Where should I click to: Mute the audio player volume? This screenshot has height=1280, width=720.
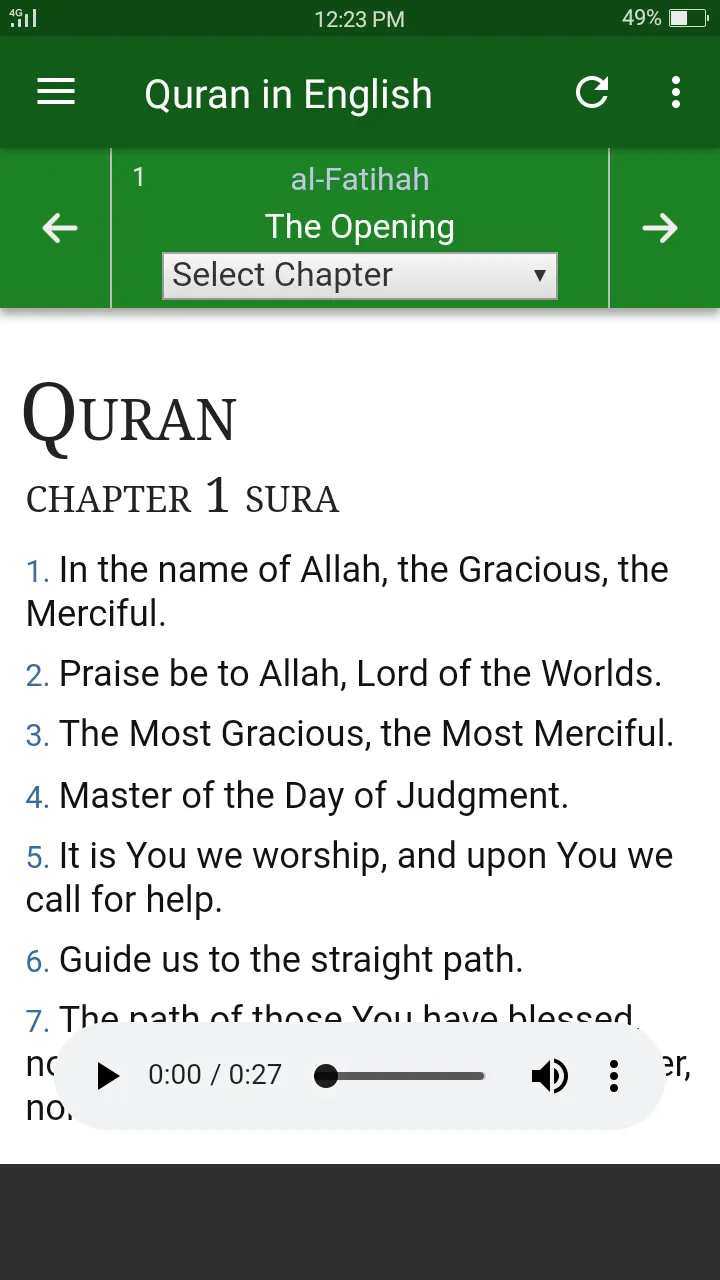[549, 1076]
